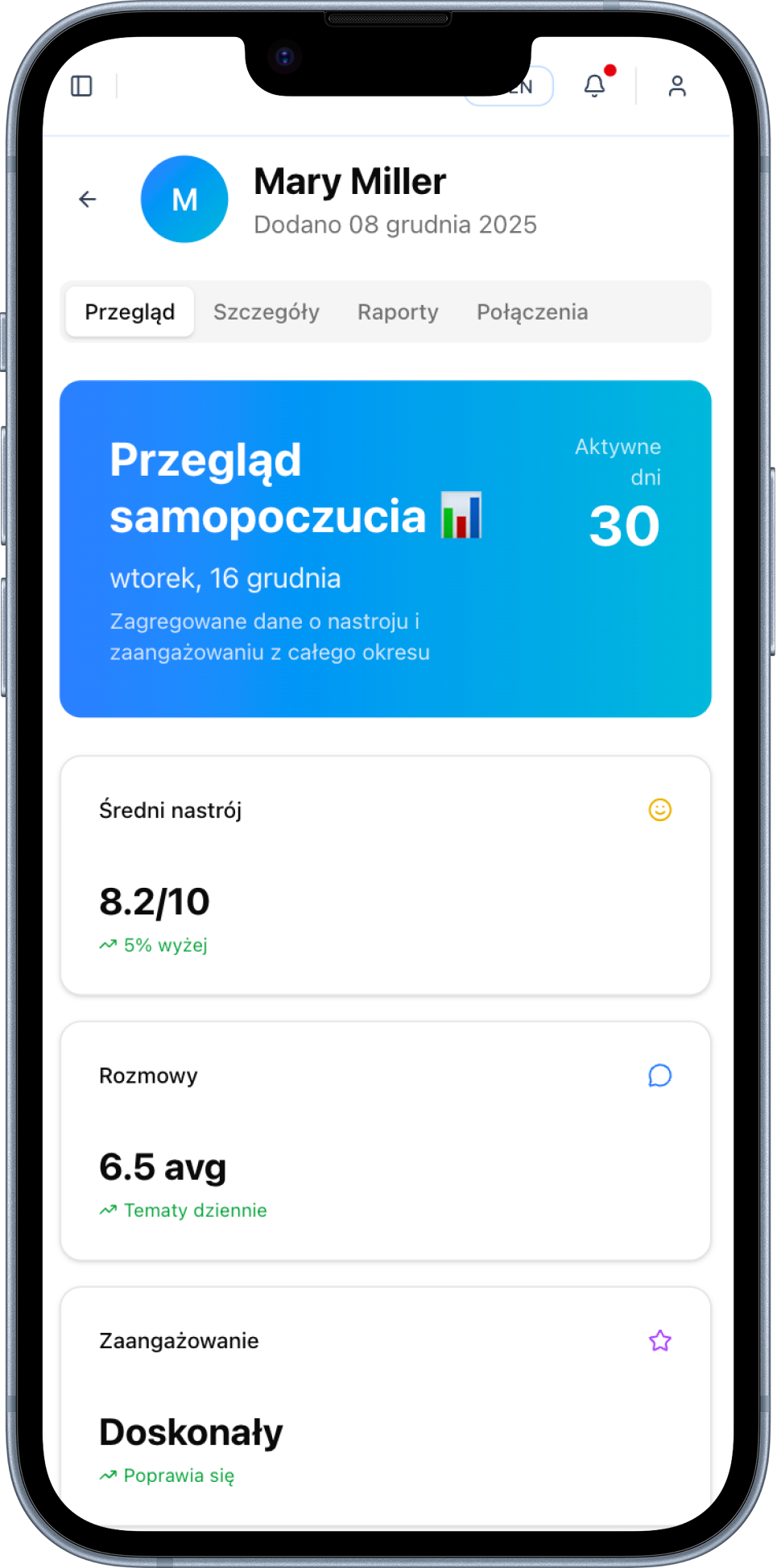Open the Raporty tab
The width and height of the screenshot is (777, 1568).
tap(398, 312)
